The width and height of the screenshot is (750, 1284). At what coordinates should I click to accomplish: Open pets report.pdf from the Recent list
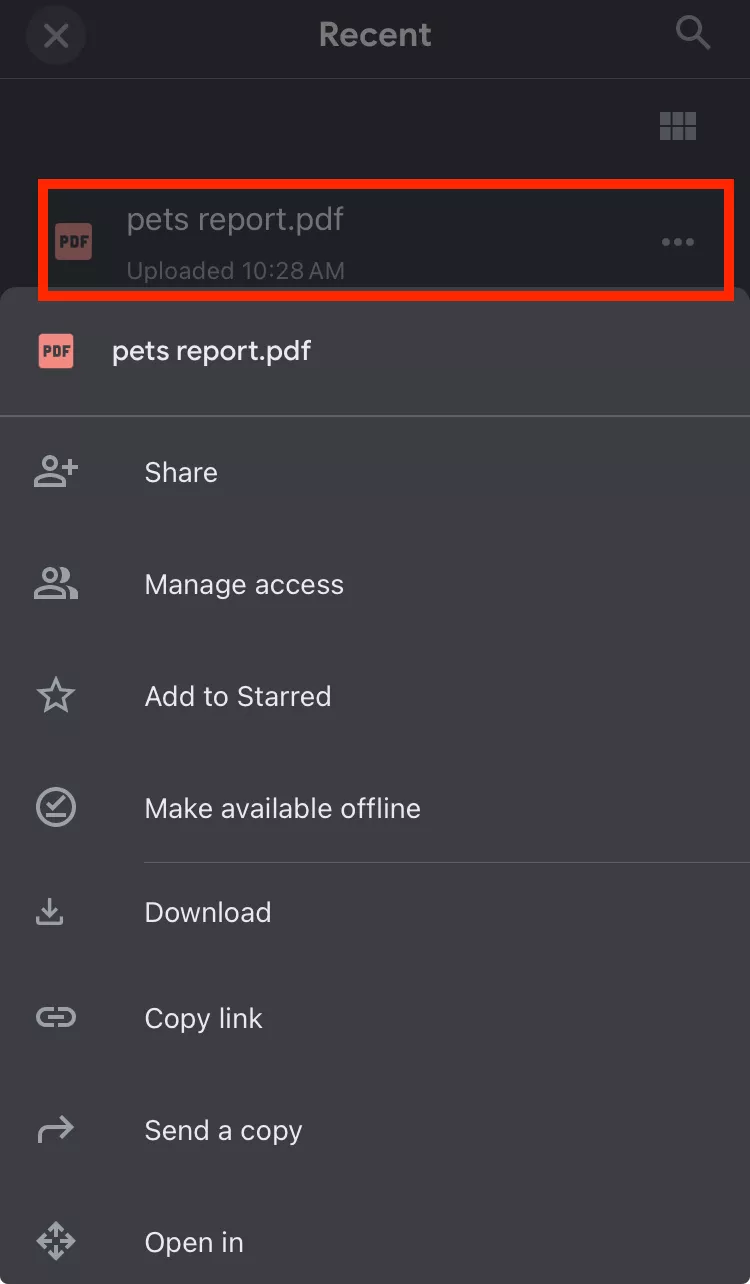(235, 219)
